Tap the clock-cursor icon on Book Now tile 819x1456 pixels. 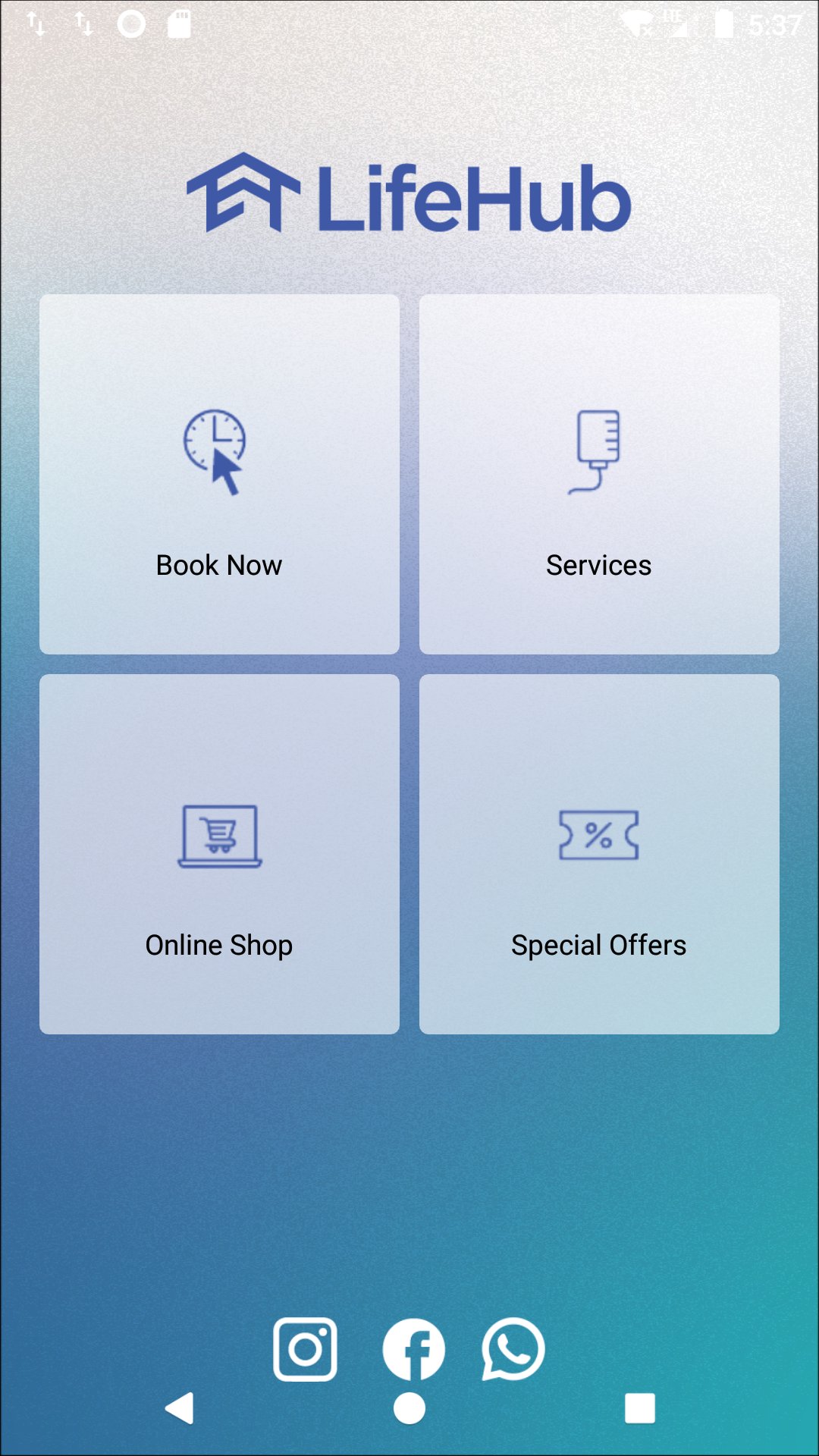[x=216, y=451]
